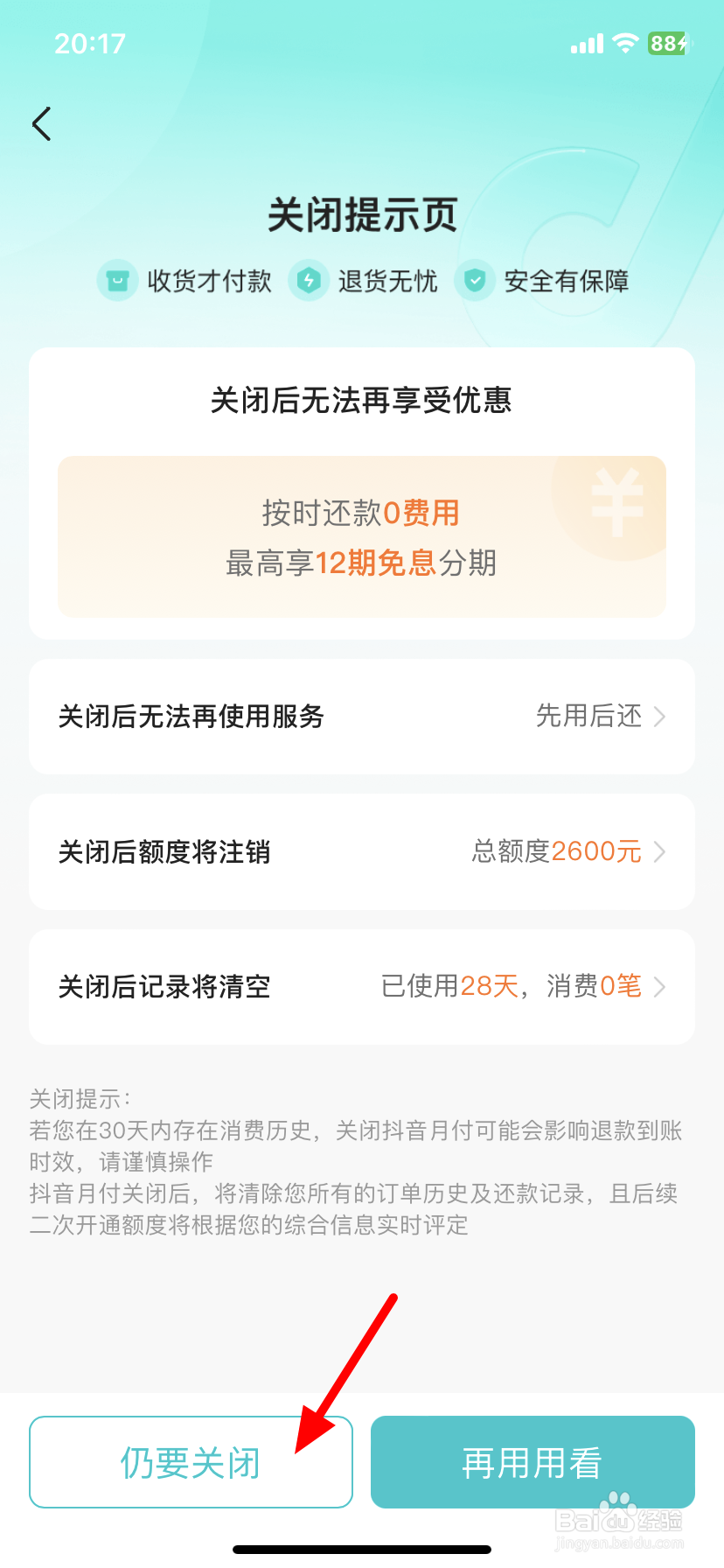
Task: Tap the back arrow at top left
Action: point(42,123)
